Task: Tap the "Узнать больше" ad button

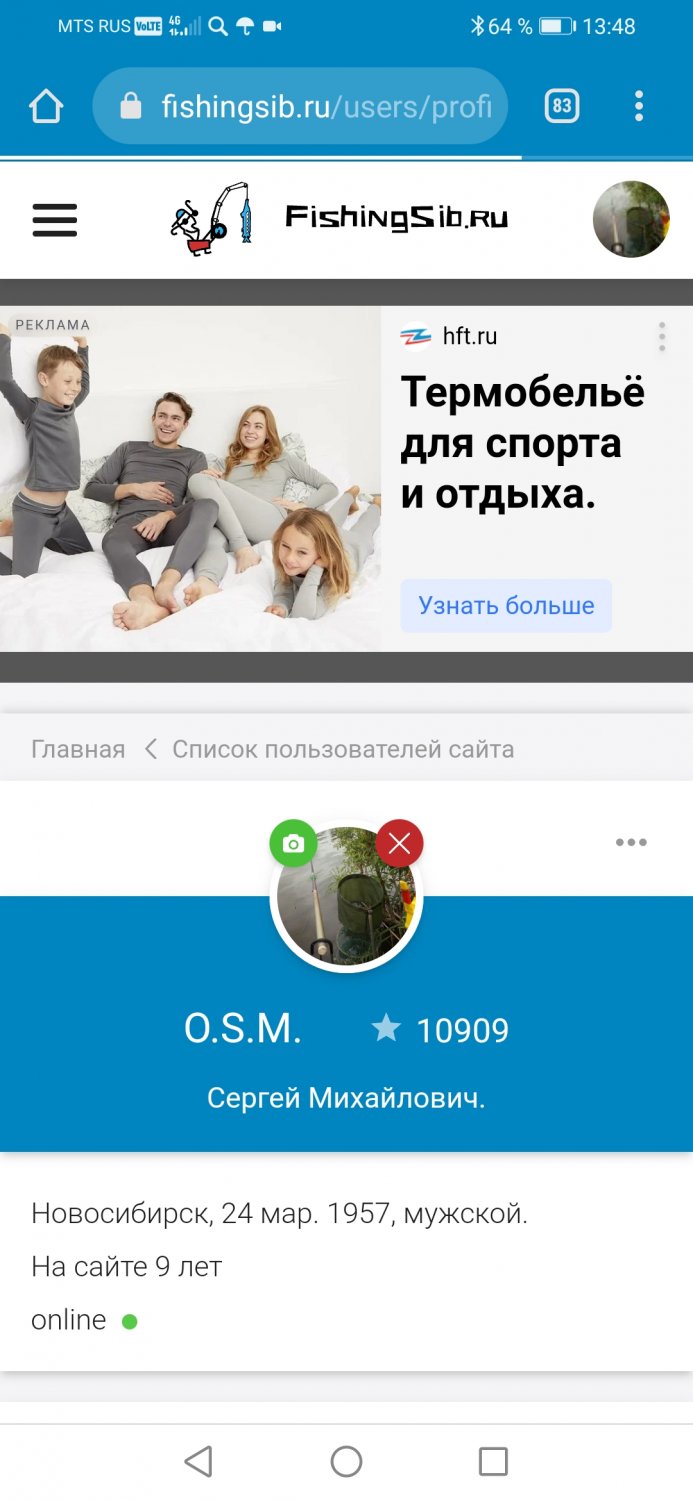Action: (506, 605)
